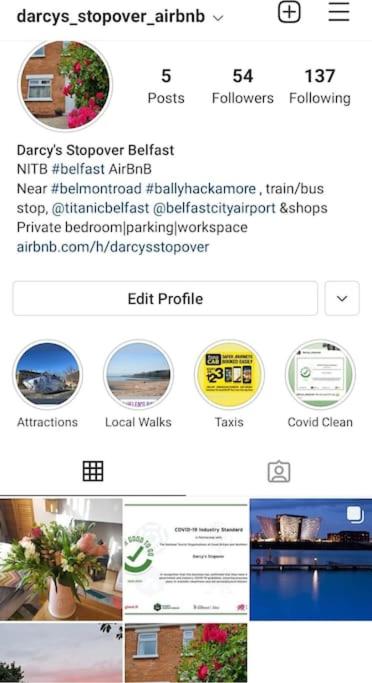Follow the airbnb.com/h/darcysstopover link
The height and width of the screenshot is (683, 372).
[x=113, y=247]
